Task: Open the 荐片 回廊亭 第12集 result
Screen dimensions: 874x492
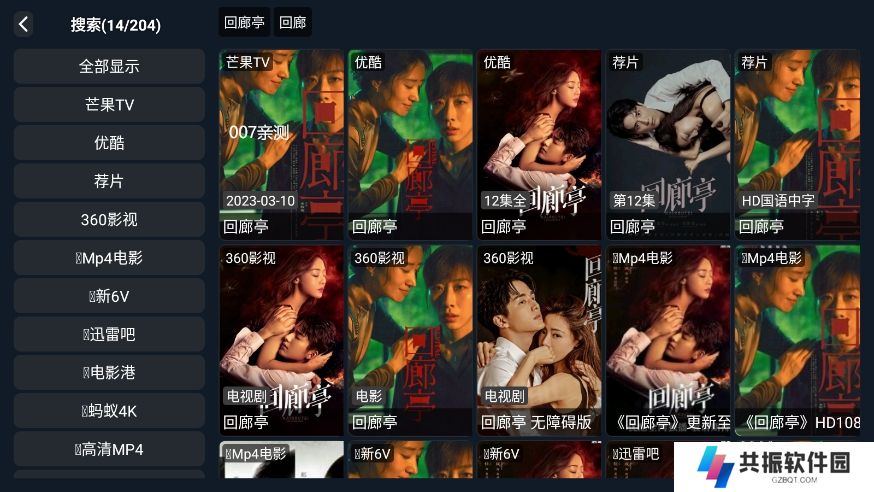Action: coord(667,144)
